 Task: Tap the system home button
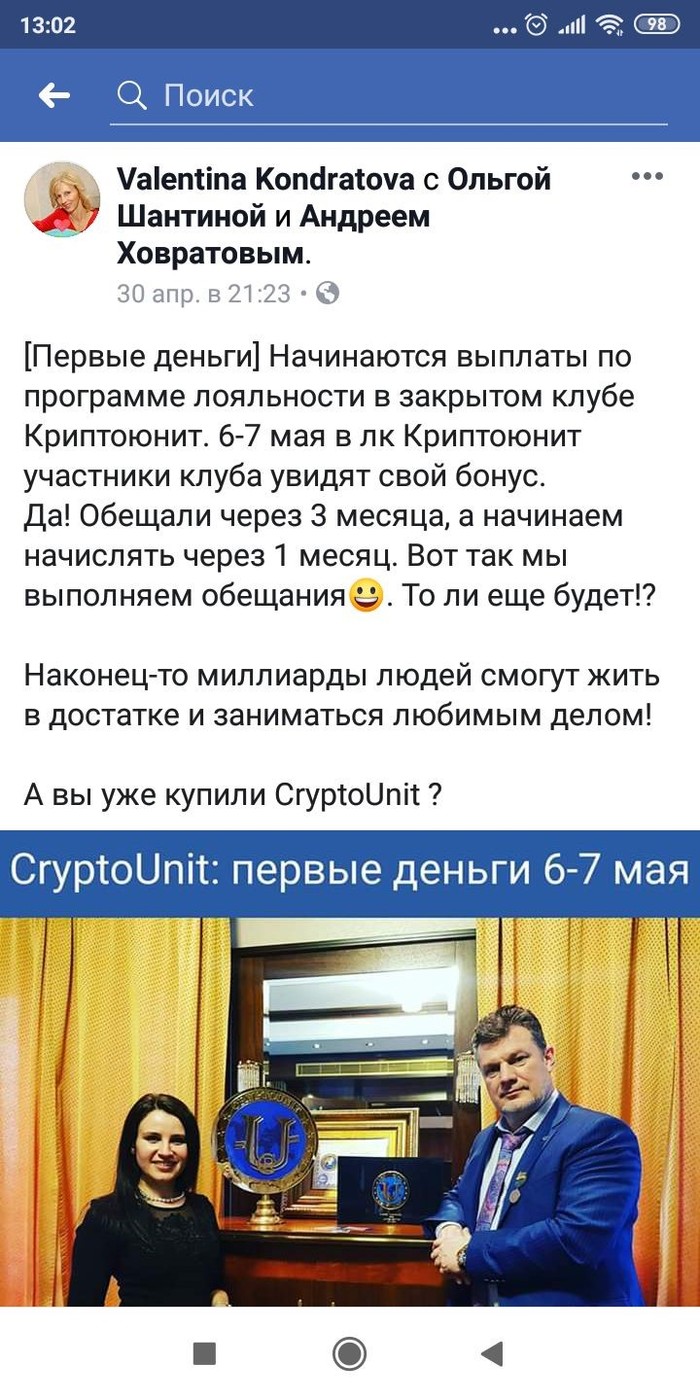point(349,1354)
